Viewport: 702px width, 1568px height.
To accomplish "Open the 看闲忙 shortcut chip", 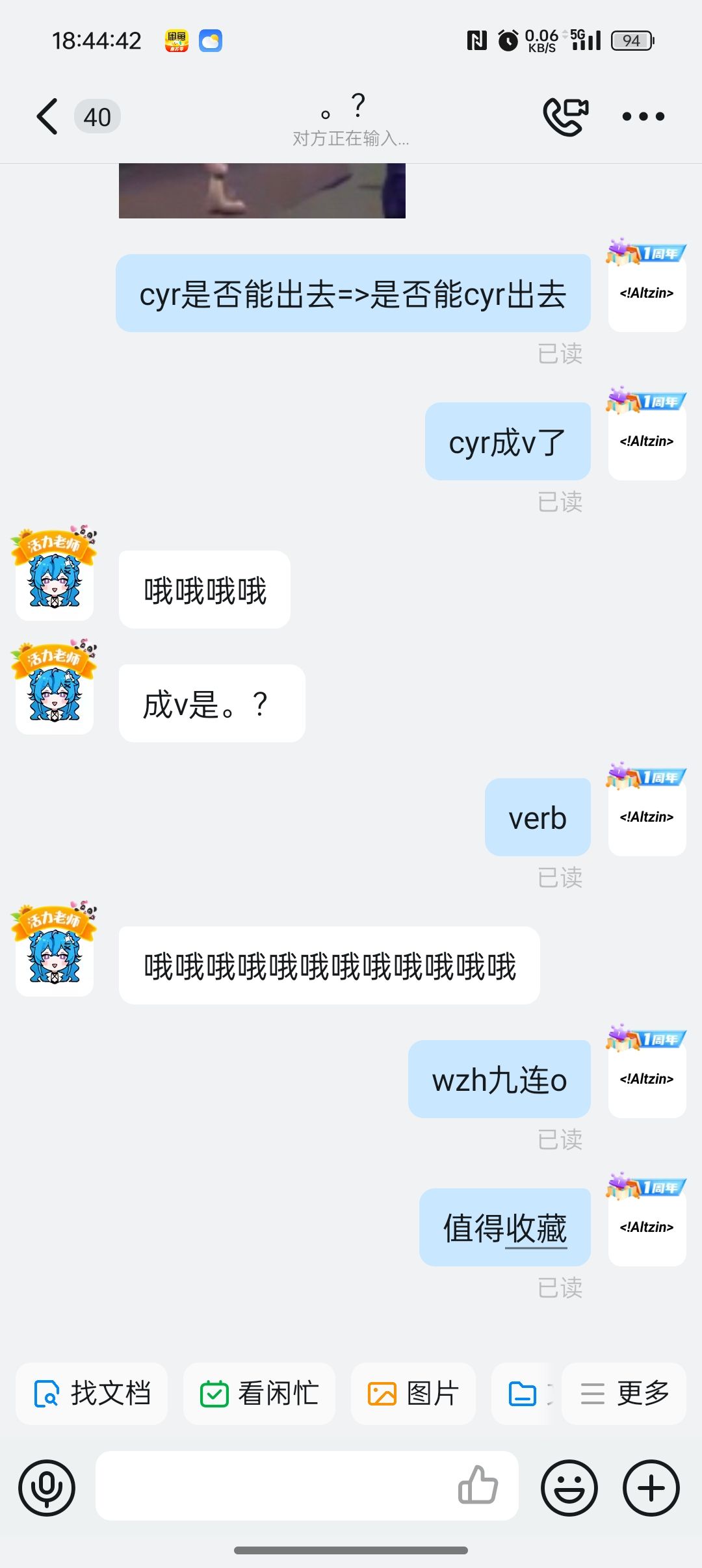I will click(259, 1394).
